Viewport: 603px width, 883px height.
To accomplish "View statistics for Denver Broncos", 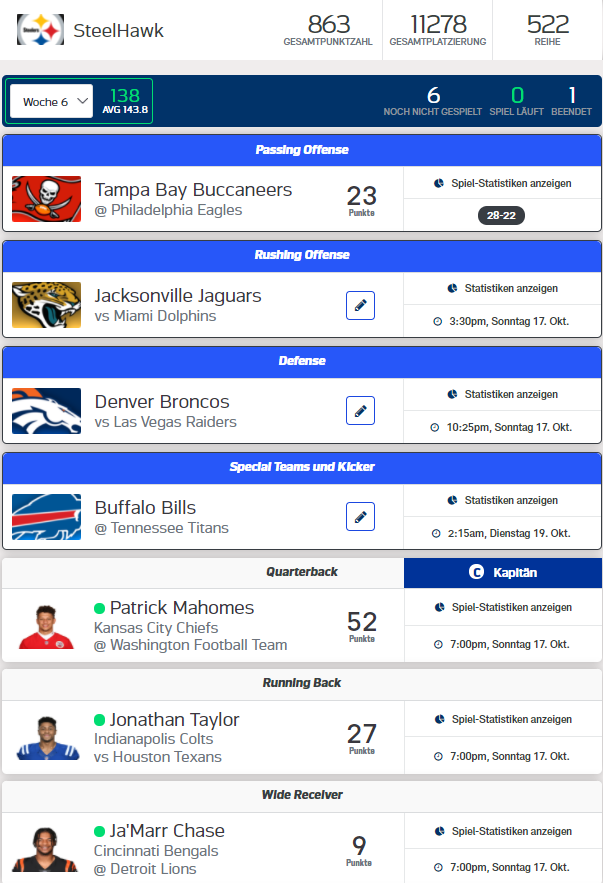I will [x=503, y=394].
